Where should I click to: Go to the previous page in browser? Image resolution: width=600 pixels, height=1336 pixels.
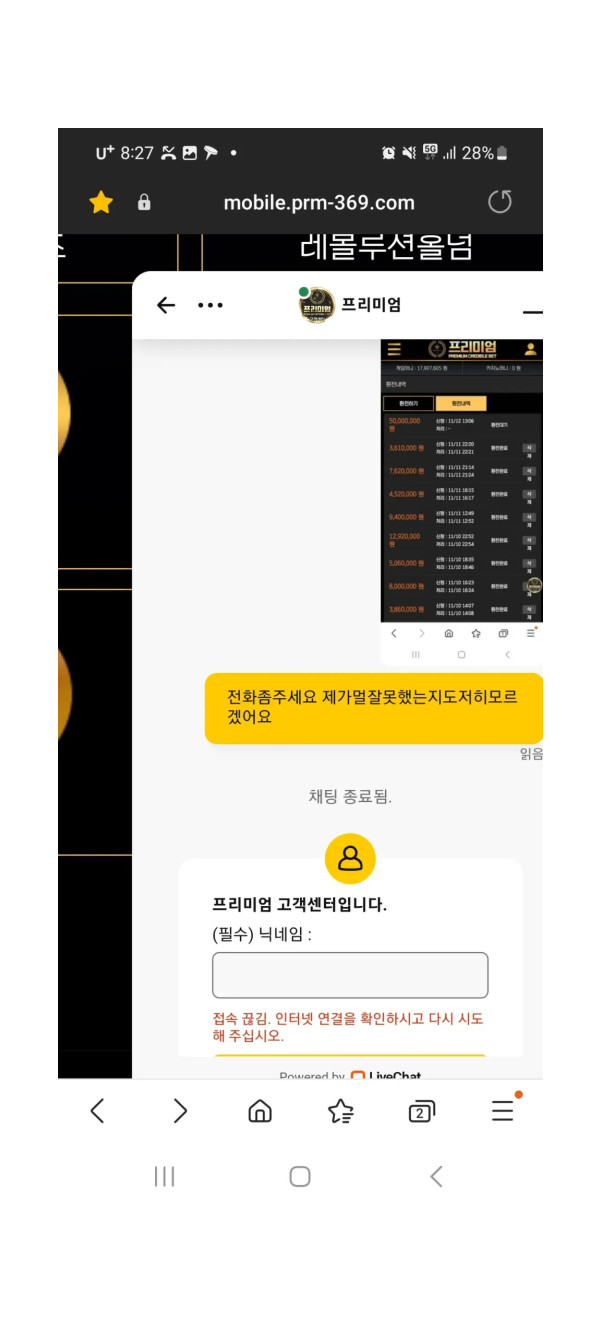(97, 1111)
